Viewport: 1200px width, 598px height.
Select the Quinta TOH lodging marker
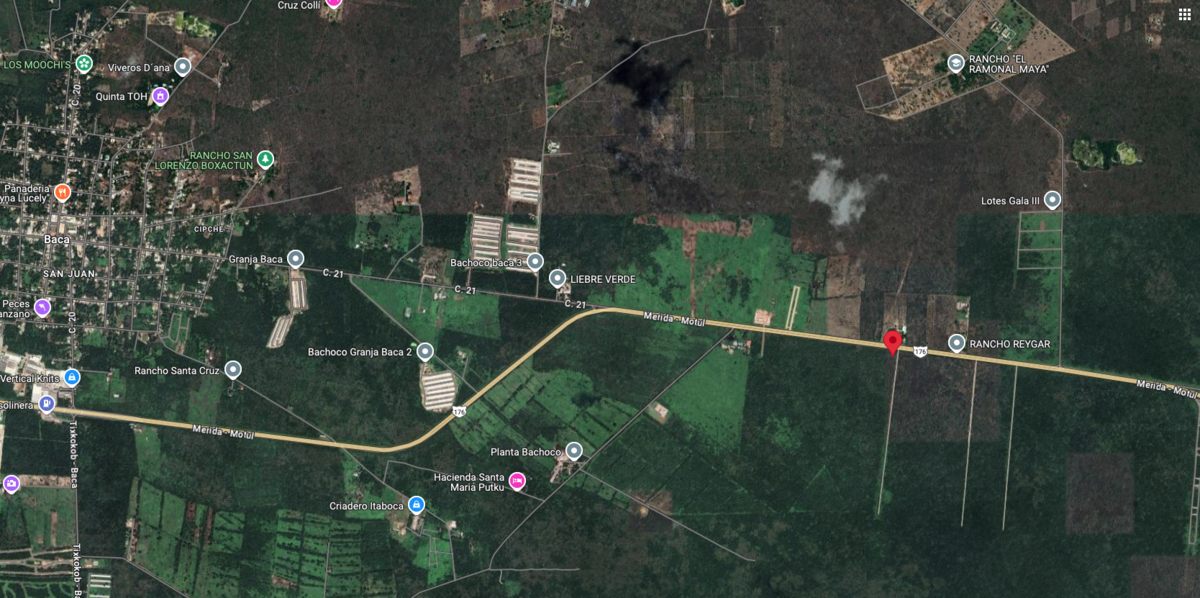pyautogui.click(x=160, y=97)
